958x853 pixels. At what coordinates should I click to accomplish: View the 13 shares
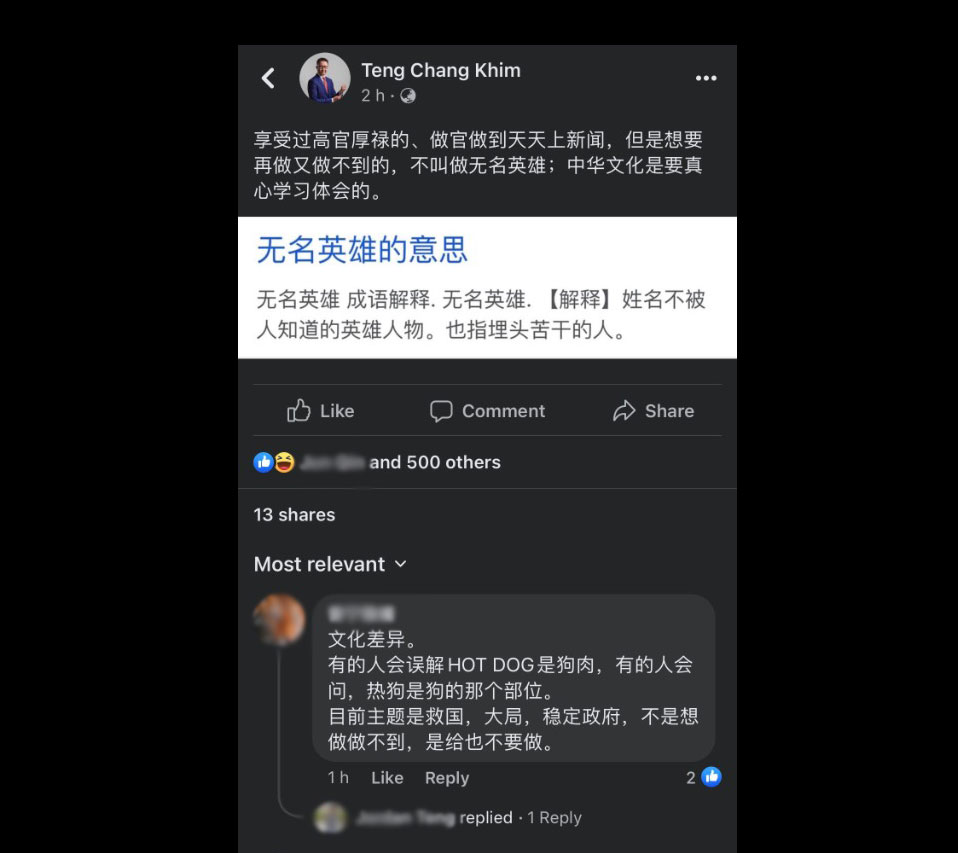coord(294,514)
